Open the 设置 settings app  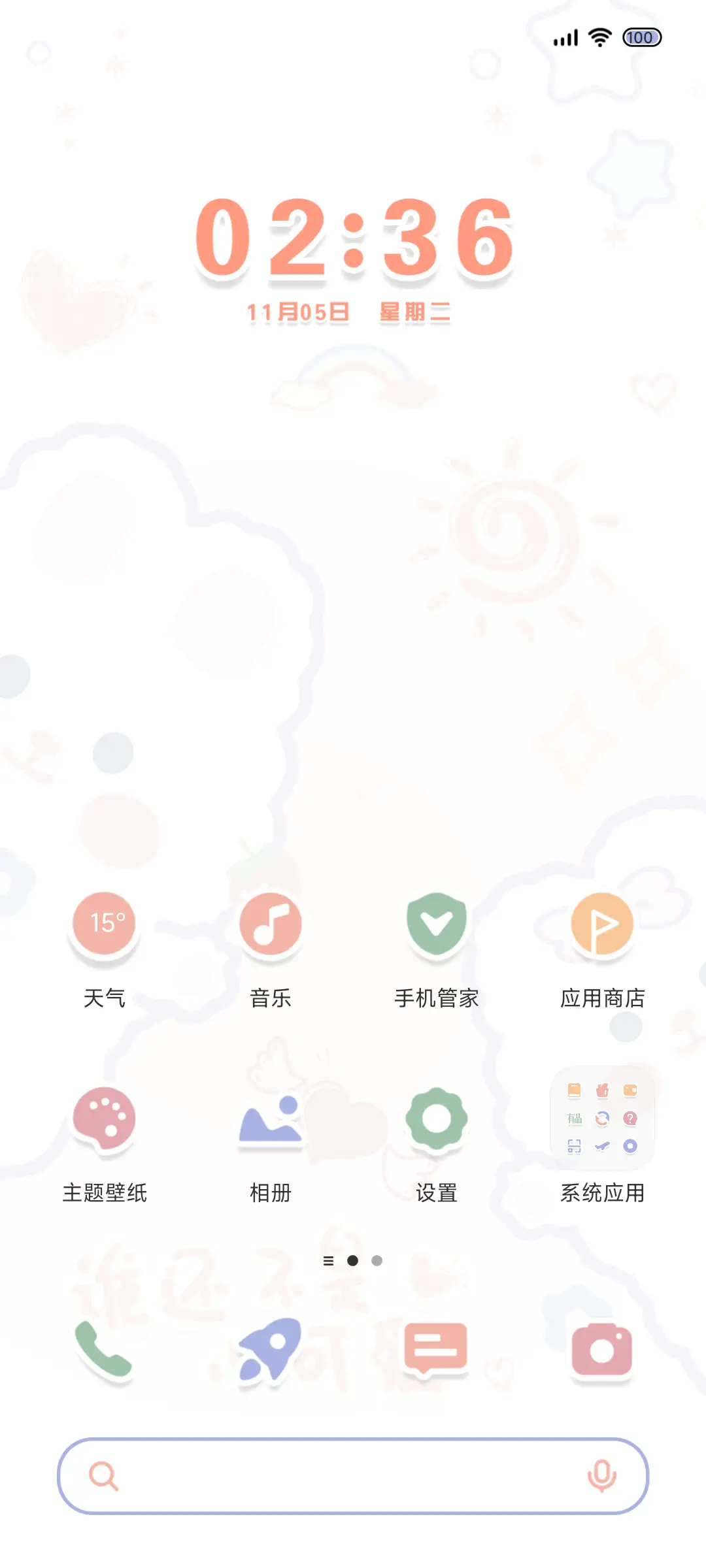tap(436, 1119)
